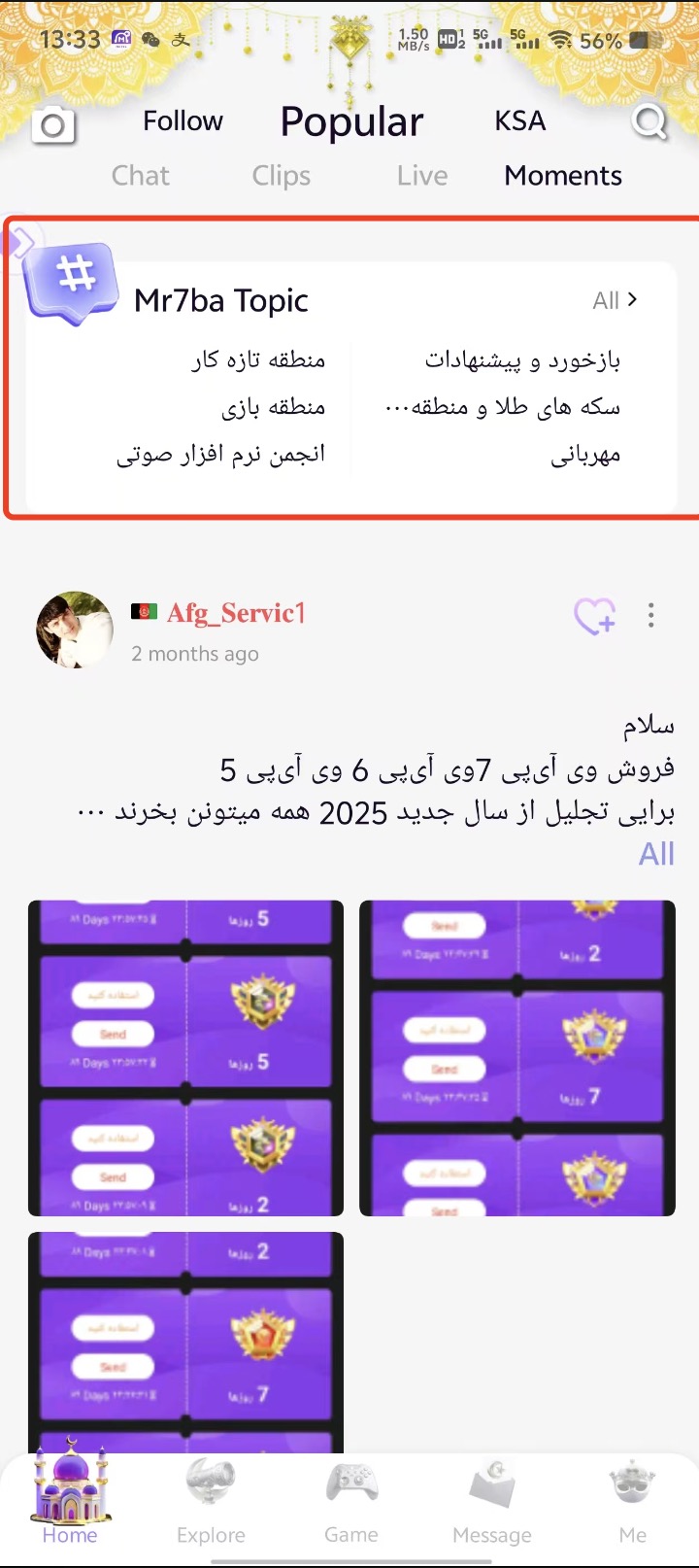Viewport: 699px width, 1568px height.
Task: Open the بازخورد و پیشنهادات topic
Action: coord(522,360)
